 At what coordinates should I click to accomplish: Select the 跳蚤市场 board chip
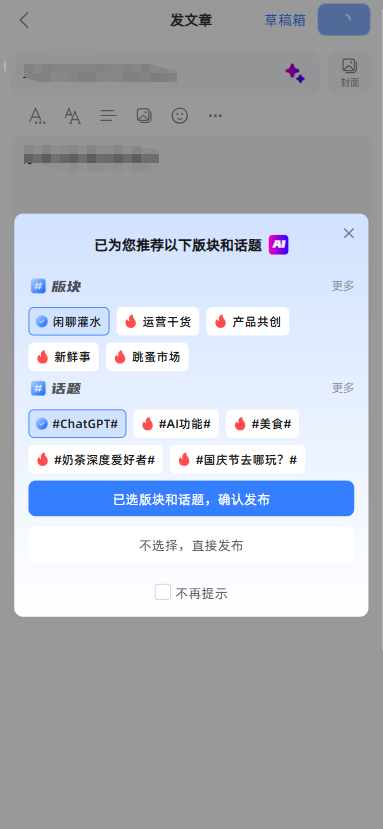point(147,357)
